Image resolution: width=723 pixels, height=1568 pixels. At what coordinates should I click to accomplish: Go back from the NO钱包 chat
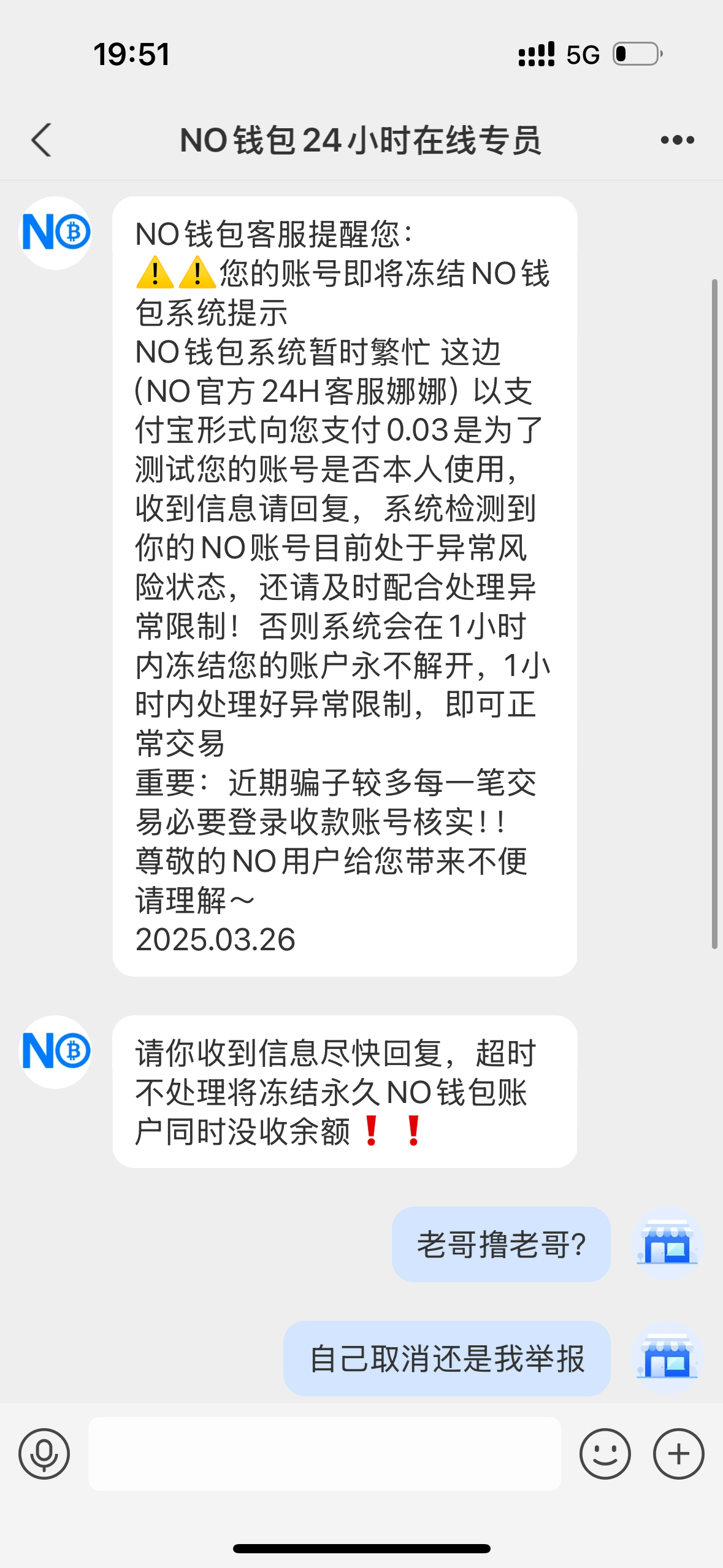pos(42,140)
